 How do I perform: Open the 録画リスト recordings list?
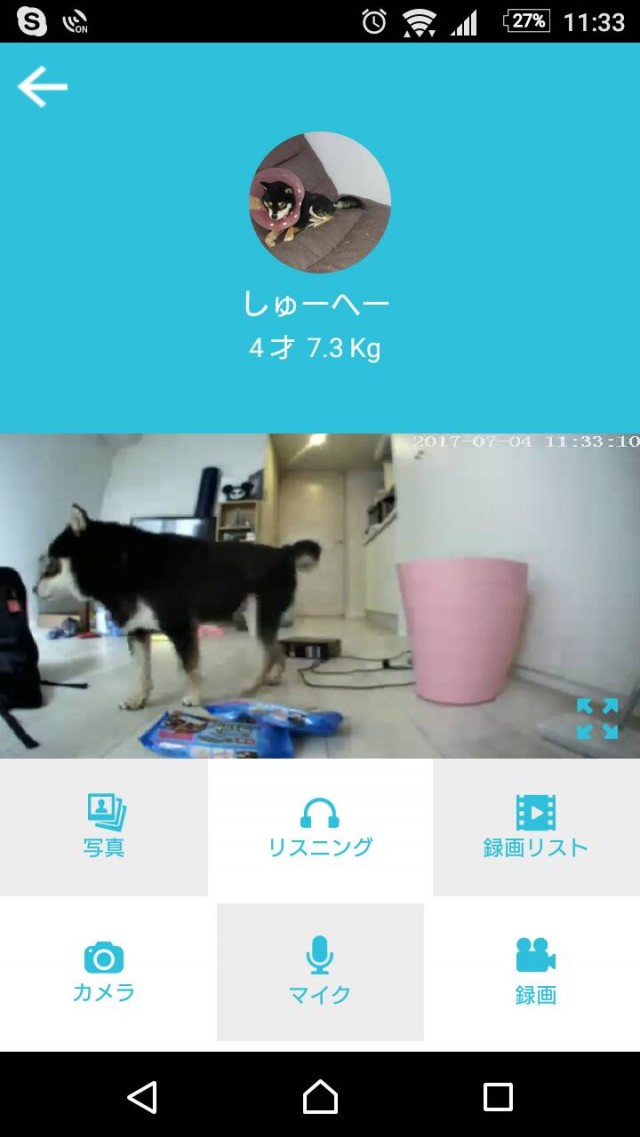click(x=535, y=827)
